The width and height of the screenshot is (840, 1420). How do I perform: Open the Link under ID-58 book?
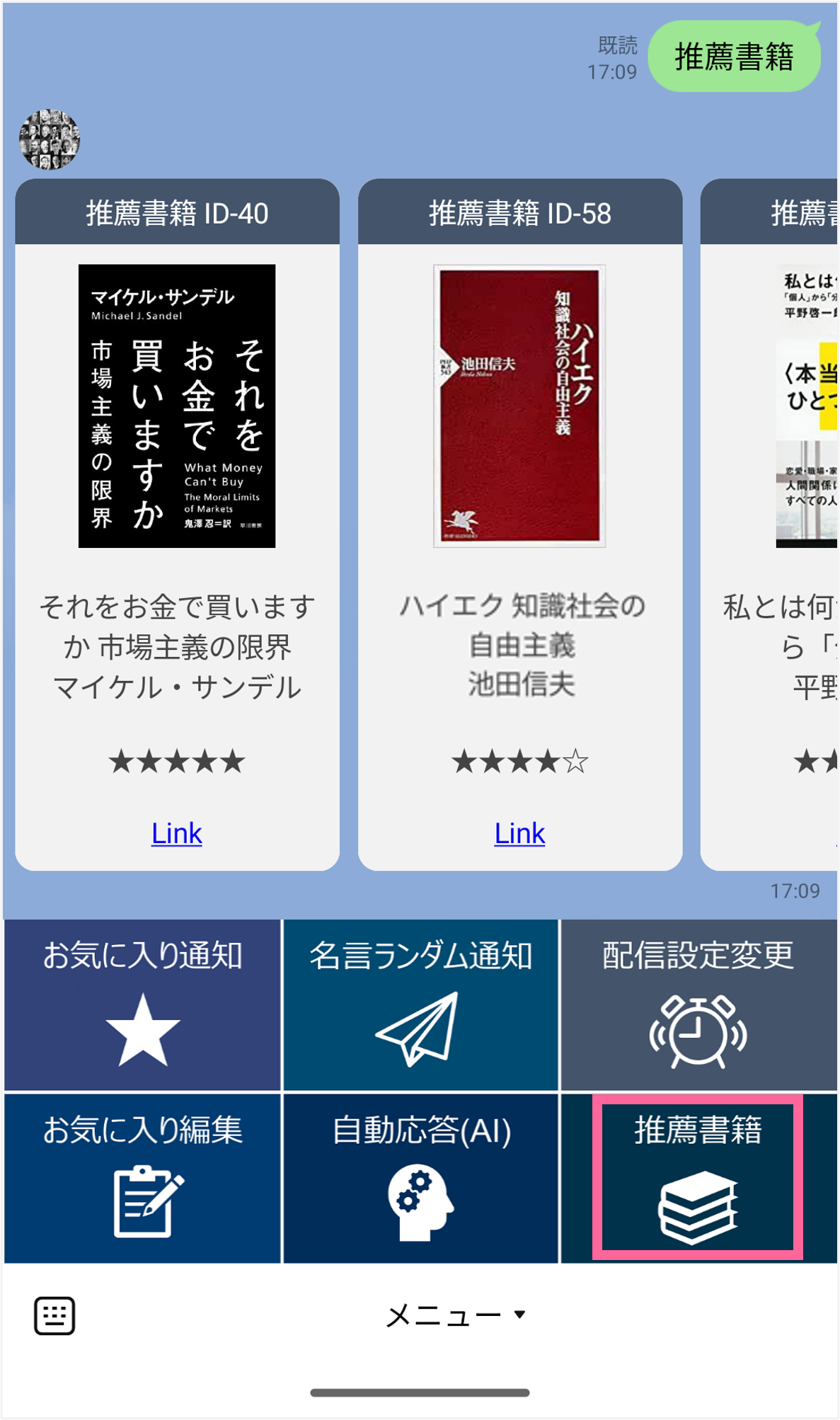[519, 833]
